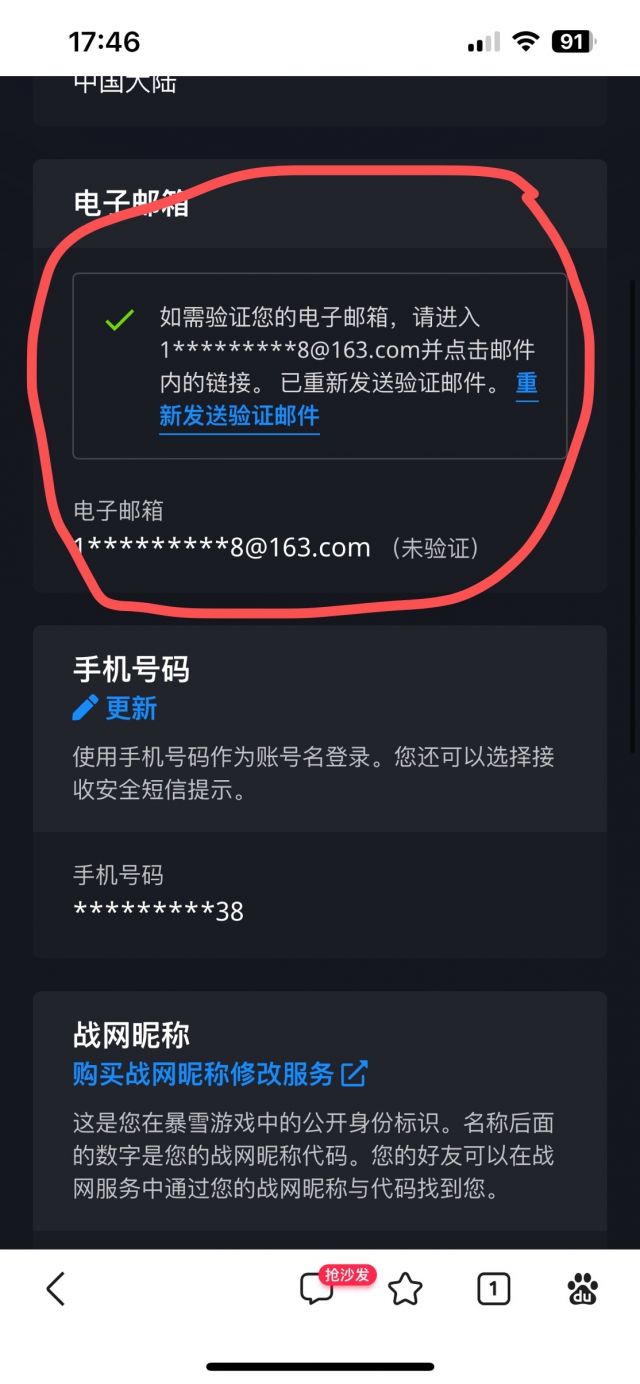Open the browser tabs switcher
This screenshot has height=1384, width=640.
point(493,1289)
